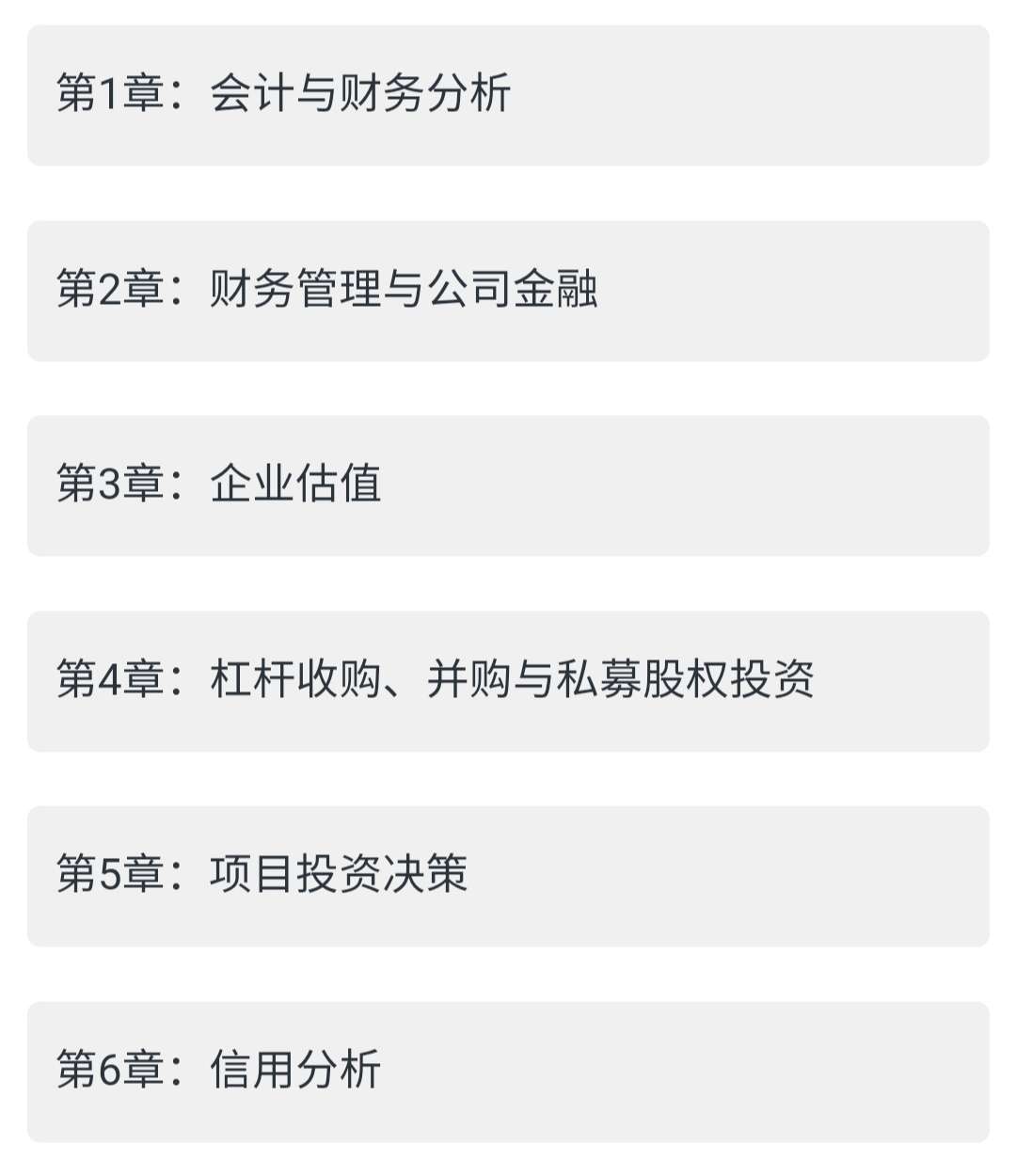The image size is (1016, 1176).
Task: Tap the 第3章：企业估值 row
Action: pyautogui.click(x=508, y=485)
